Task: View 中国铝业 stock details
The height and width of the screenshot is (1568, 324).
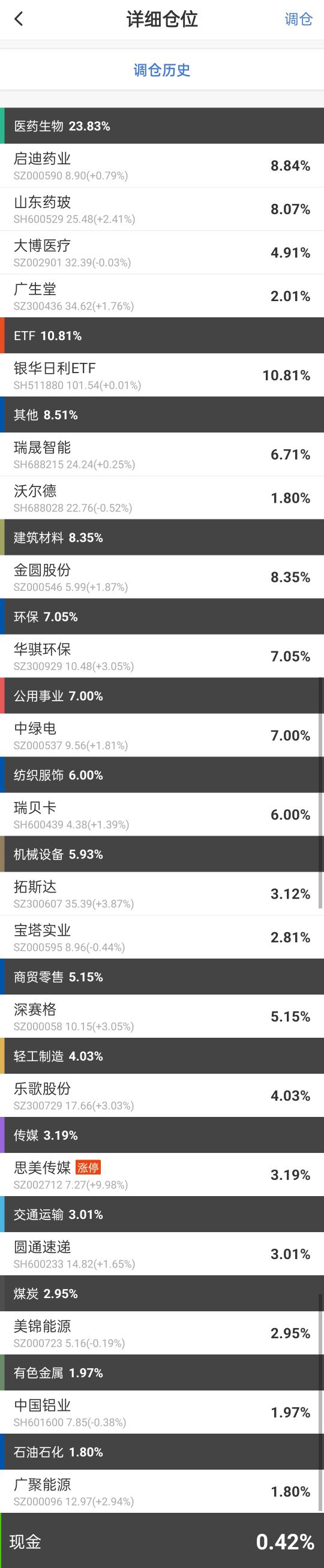Action: (162, 1412)
